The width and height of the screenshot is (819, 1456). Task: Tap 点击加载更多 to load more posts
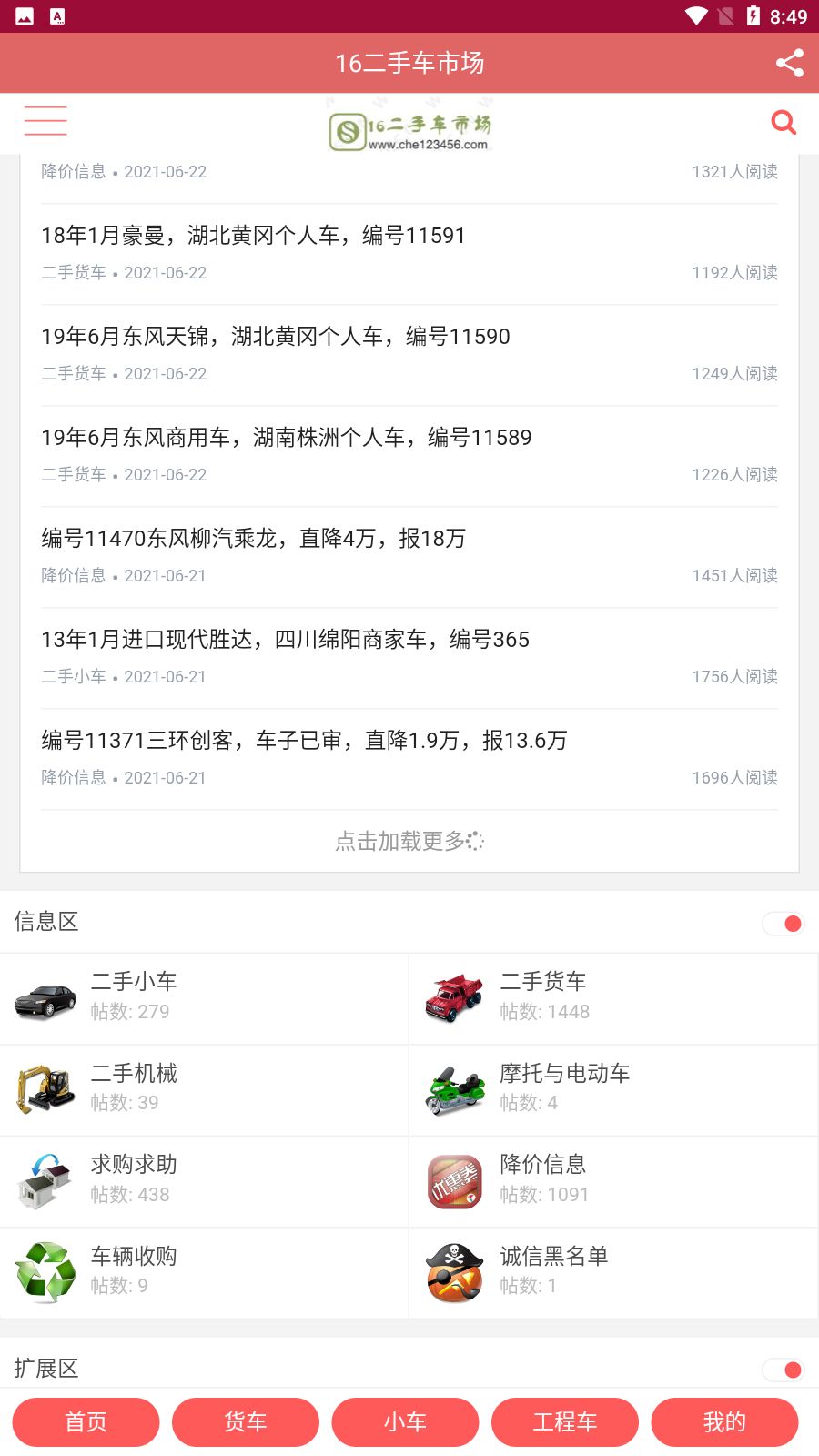click(x=409, y=841)
